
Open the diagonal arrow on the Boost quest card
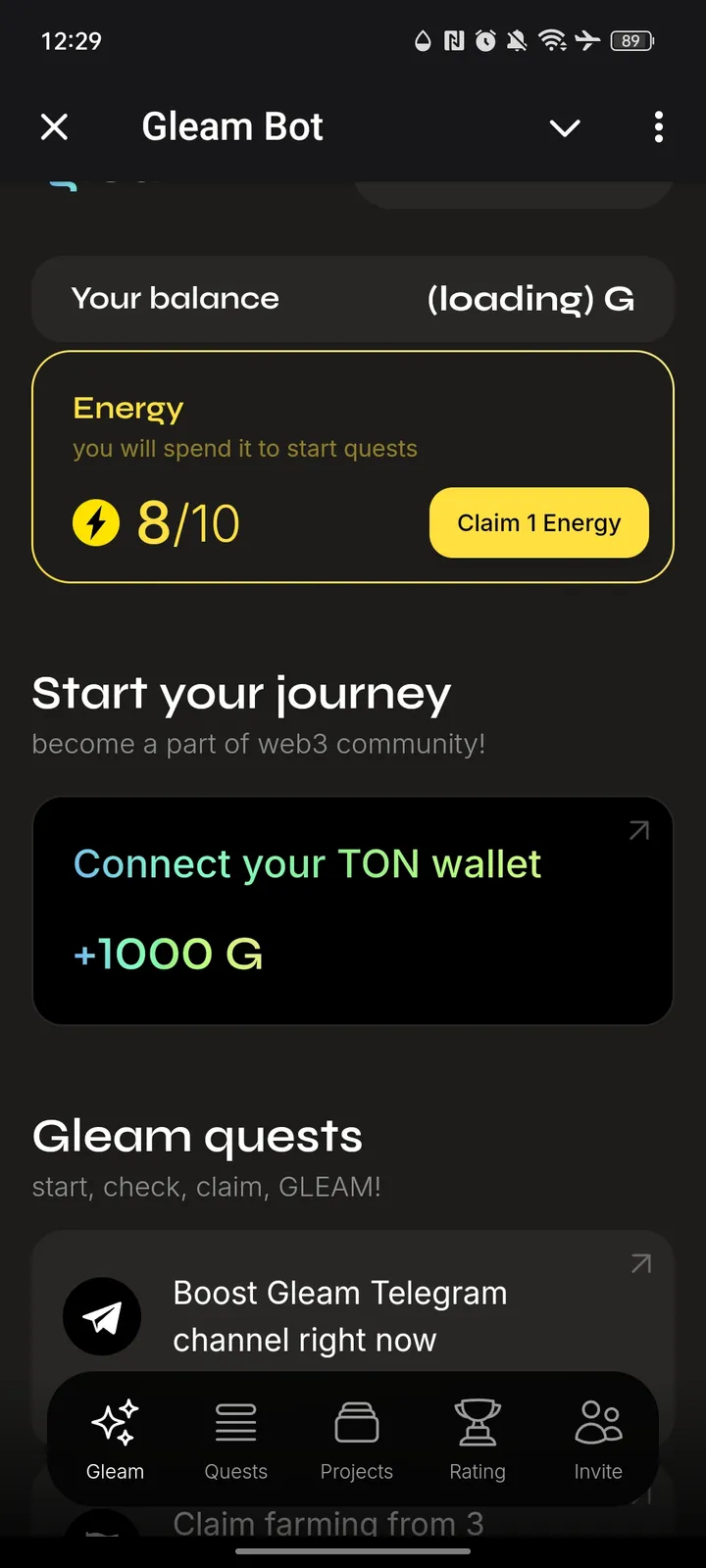tap(640, 1263)
